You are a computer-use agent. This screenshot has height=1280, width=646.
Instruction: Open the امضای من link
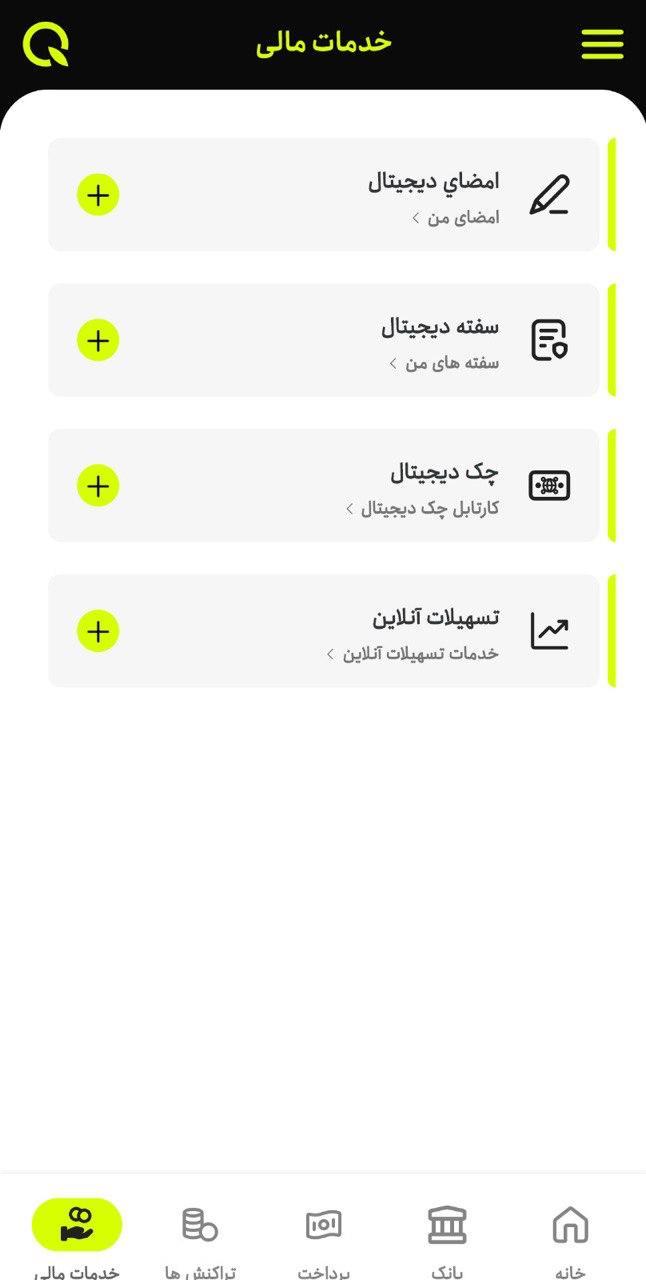[456, 217]
